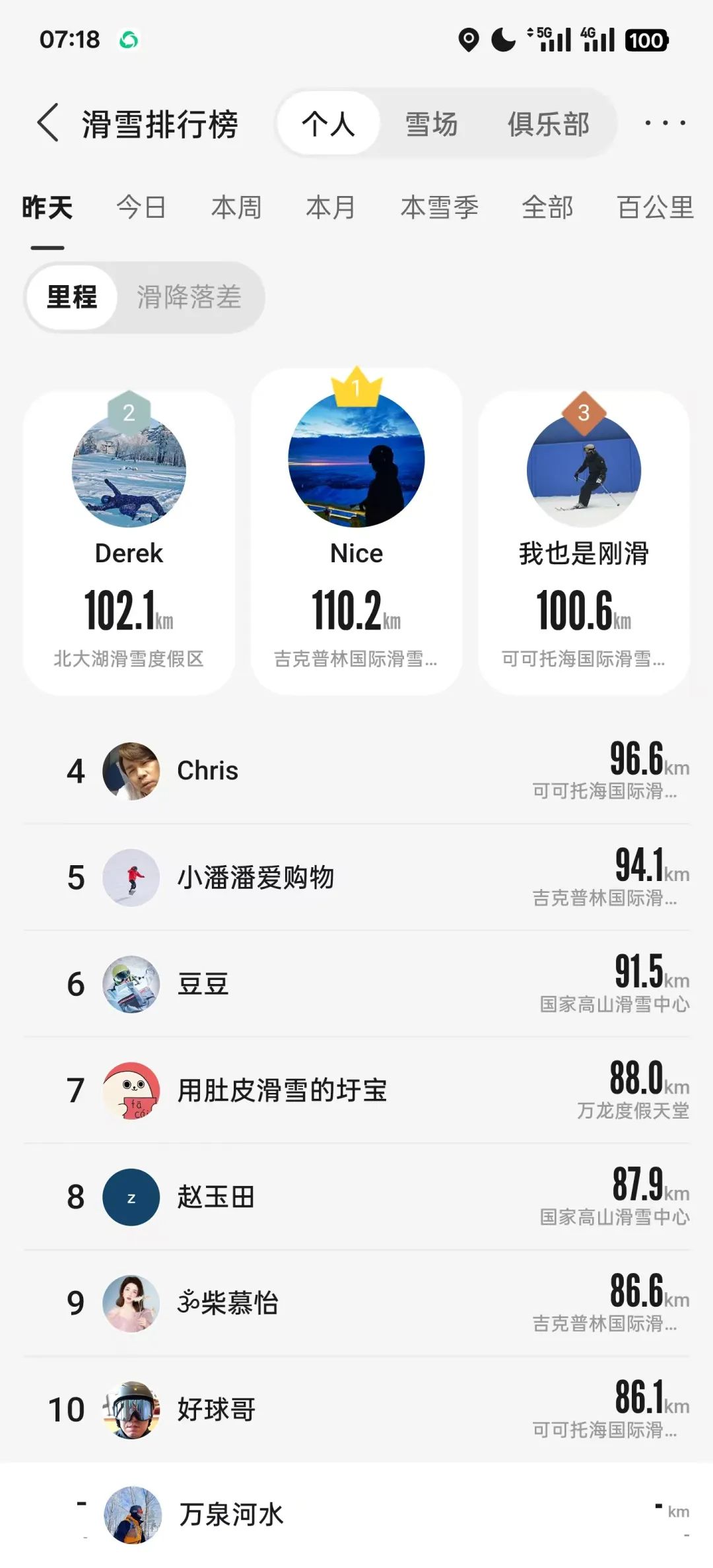
Task: Select the 本周 time filter
Action: point(236,207)
